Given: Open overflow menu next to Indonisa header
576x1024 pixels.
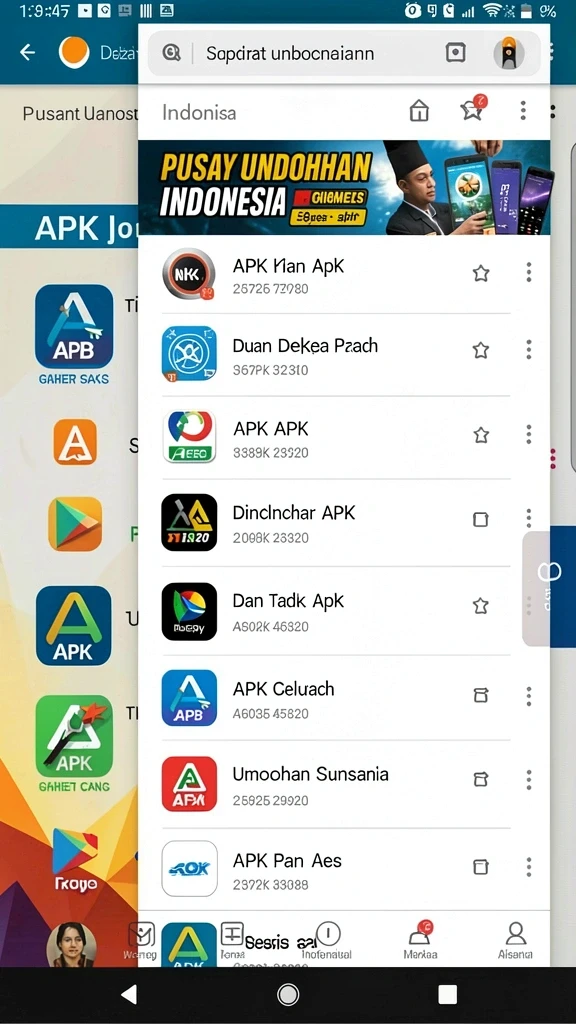Looking at the screenshot, I should tap(522, 111).
